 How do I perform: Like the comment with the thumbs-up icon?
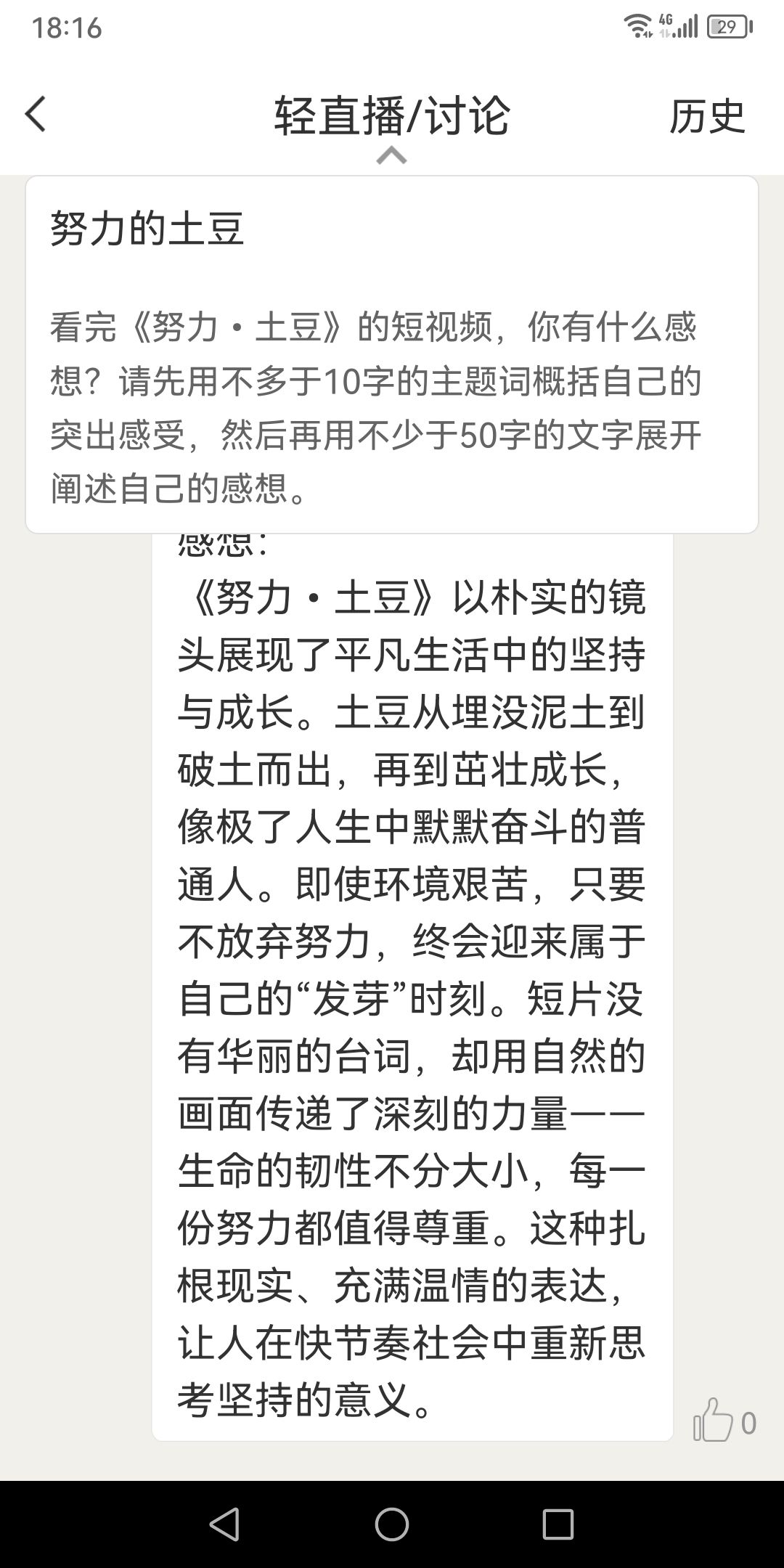coord(713,1420)
